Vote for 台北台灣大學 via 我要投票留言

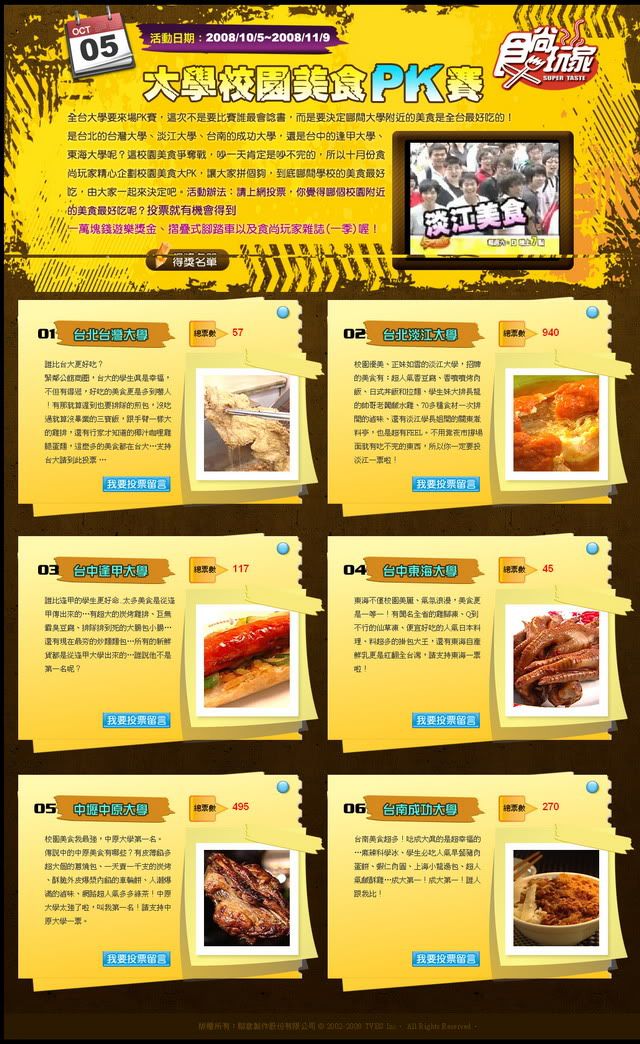(136, 484)
